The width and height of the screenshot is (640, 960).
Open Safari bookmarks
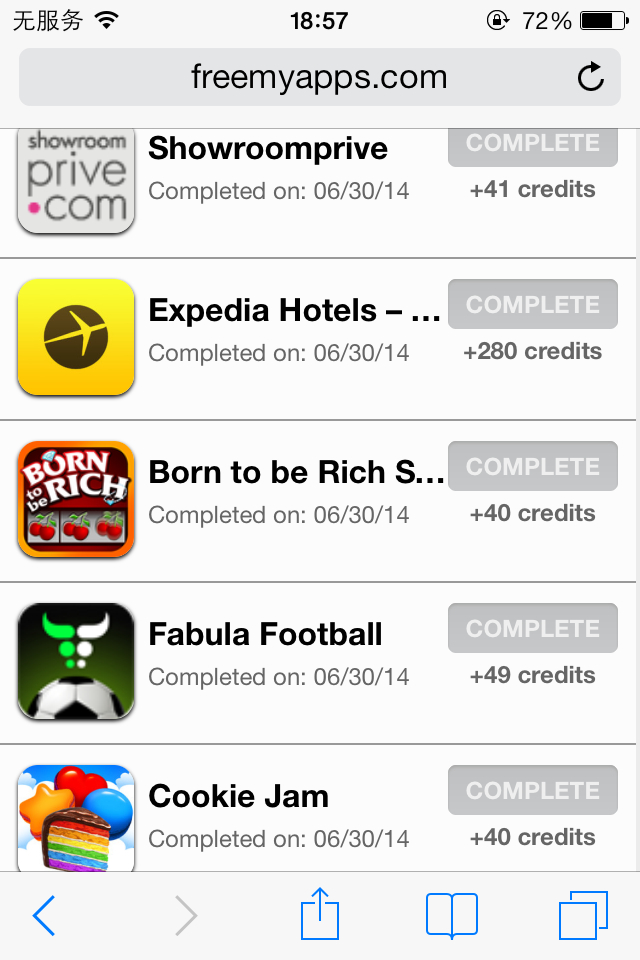451,915
